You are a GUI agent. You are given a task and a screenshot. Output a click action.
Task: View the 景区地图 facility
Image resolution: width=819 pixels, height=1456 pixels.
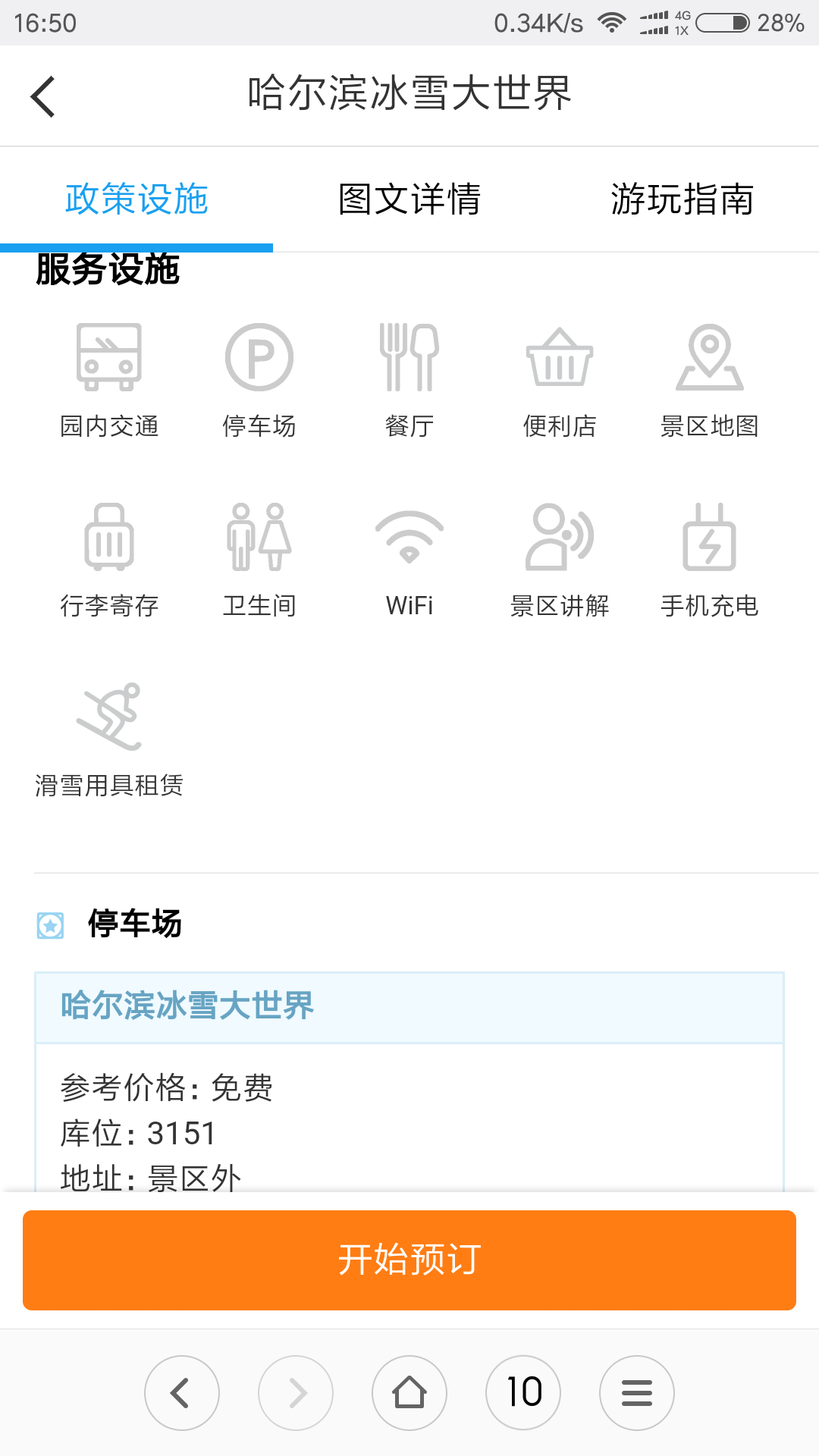point(710,381)
